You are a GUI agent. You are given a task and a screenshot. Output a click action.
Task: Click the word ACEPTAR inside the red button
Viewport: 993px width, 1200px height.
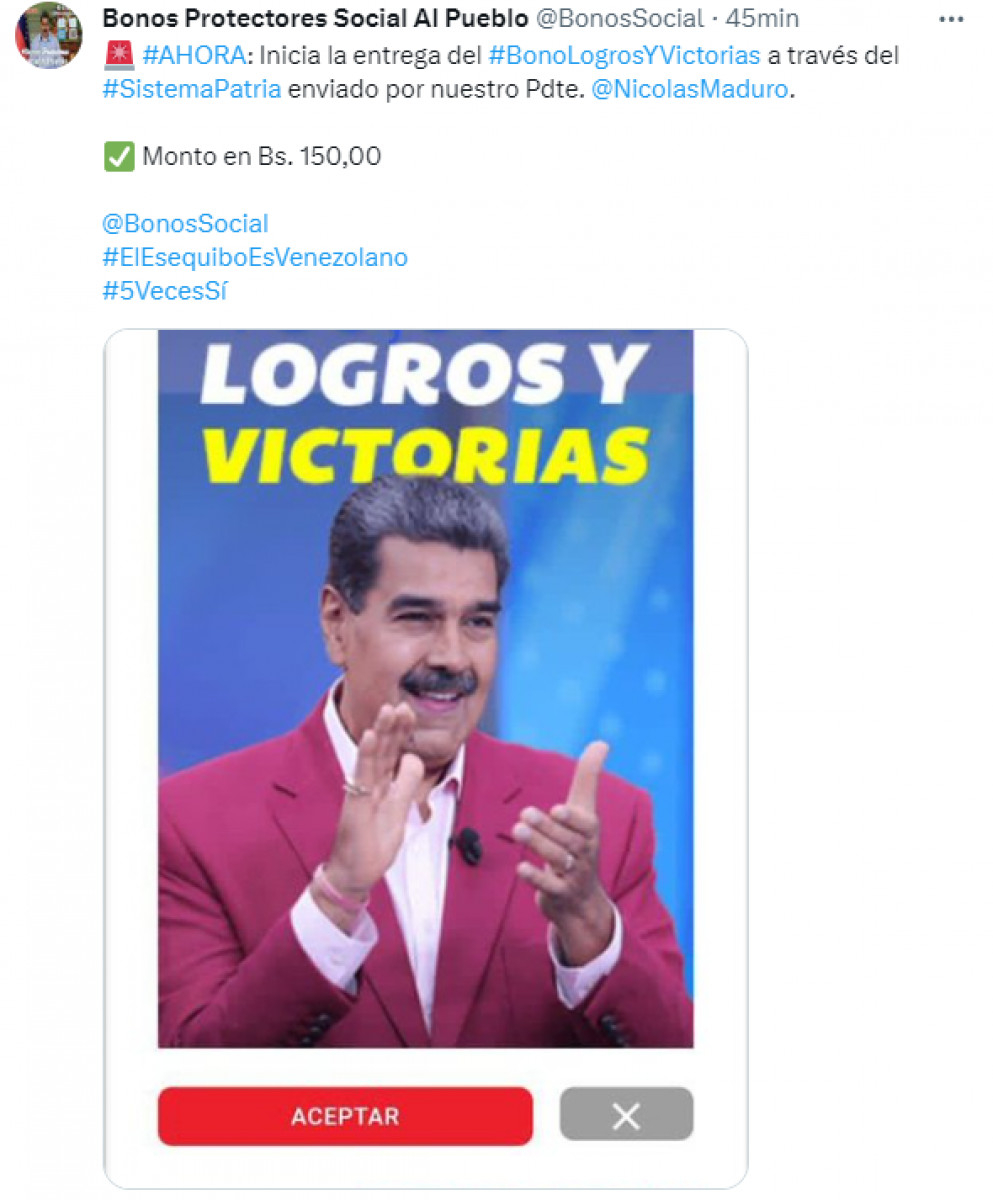point(345,1116)
